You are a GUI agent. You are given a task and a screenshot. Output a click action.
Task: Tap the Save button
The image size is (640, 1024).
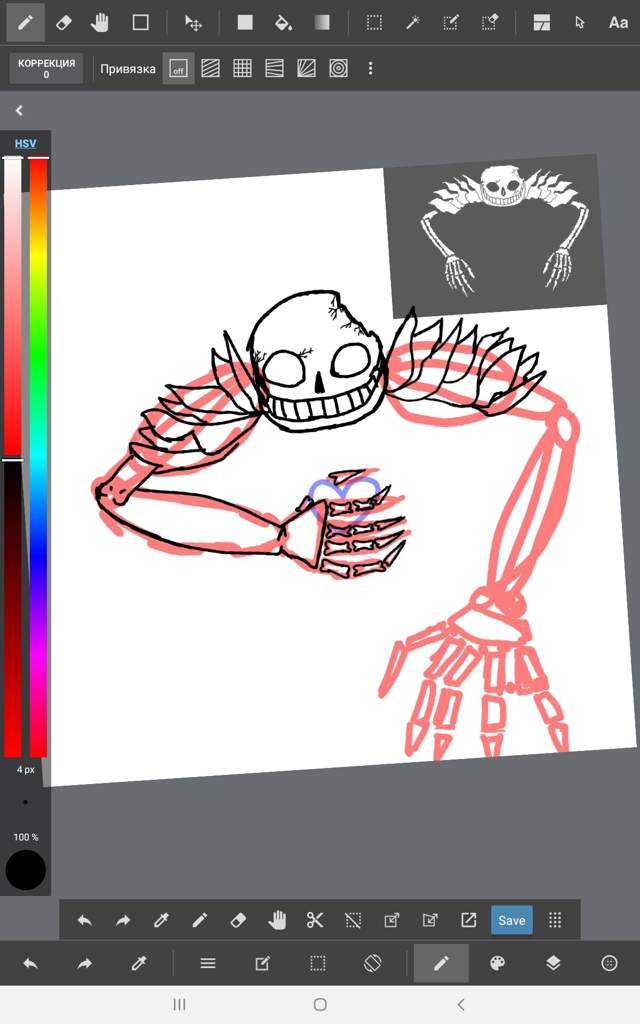511,920
